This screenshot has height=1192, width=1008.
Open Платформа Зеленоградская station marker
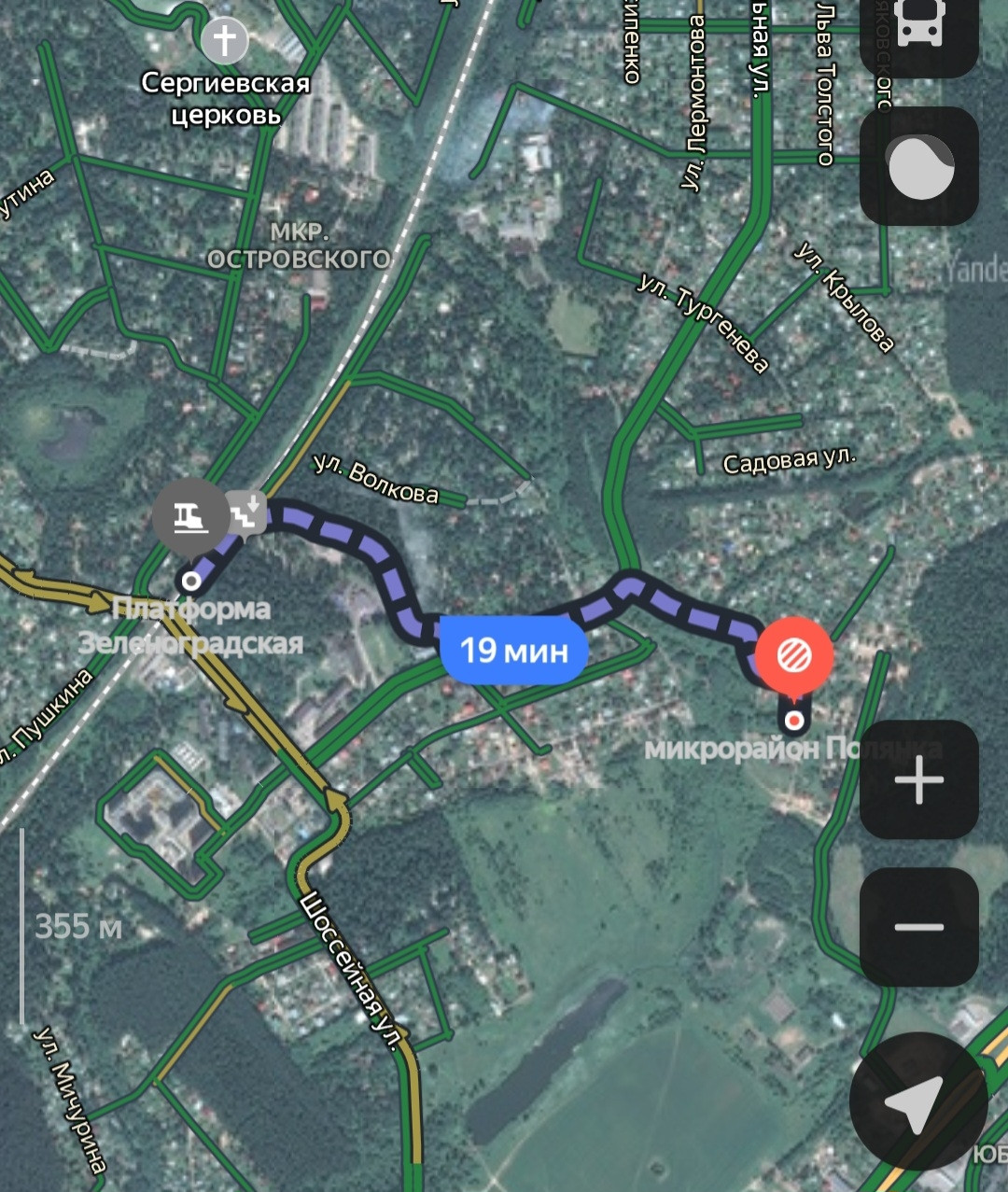click(x=190, y=513)
